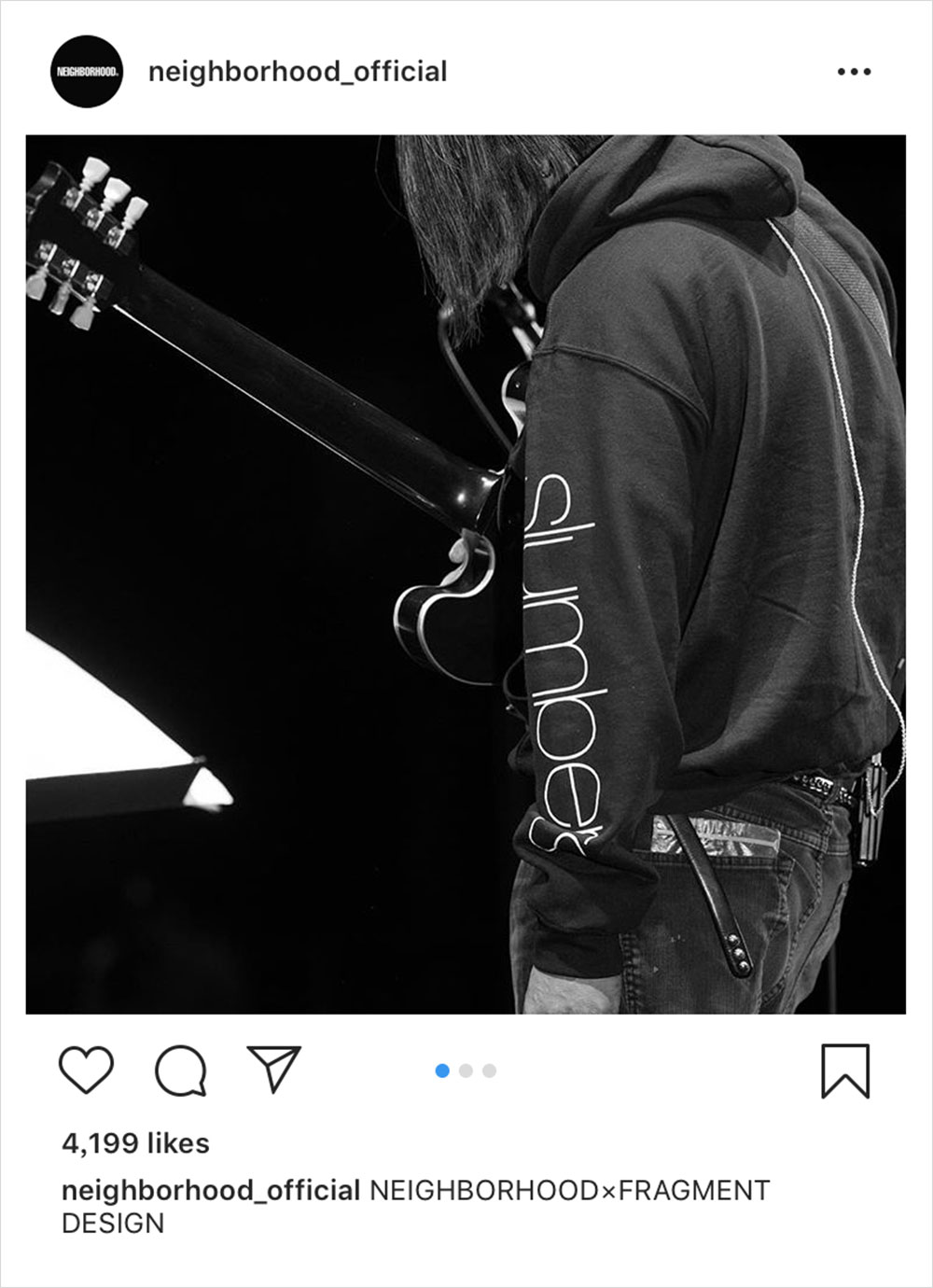Tap the guitar player photo
Image resolution: width=933 pixels, height=1288 pixels.
click(466, 574)
